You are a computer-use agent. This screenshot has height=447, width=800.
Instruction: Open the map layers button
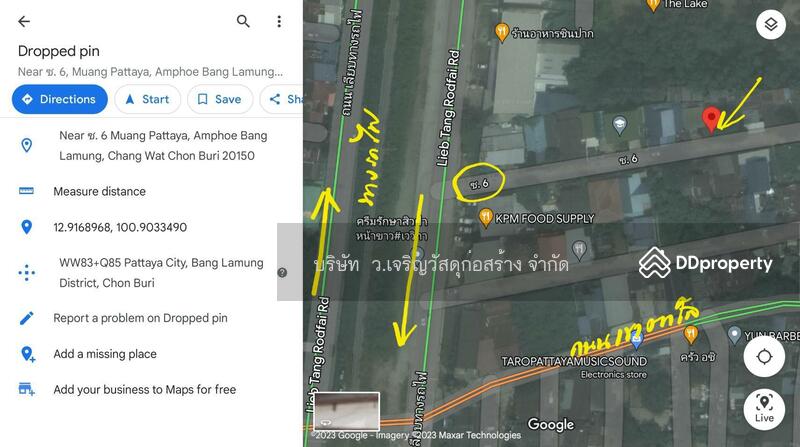point(770,24)
